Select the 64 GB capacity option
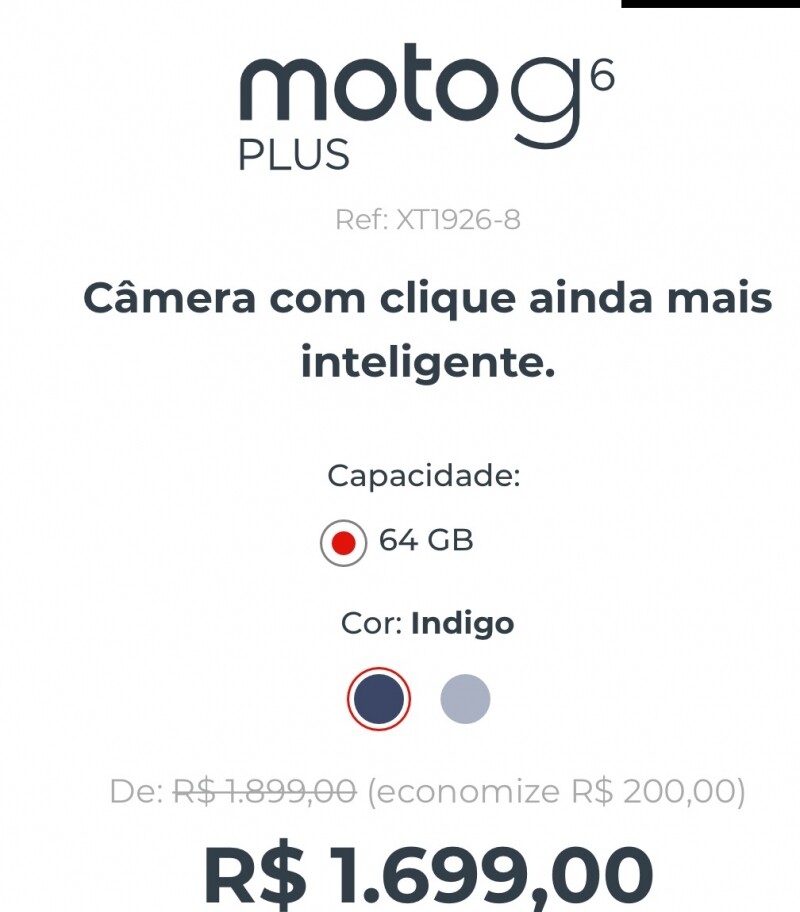 tap(343, 544)
